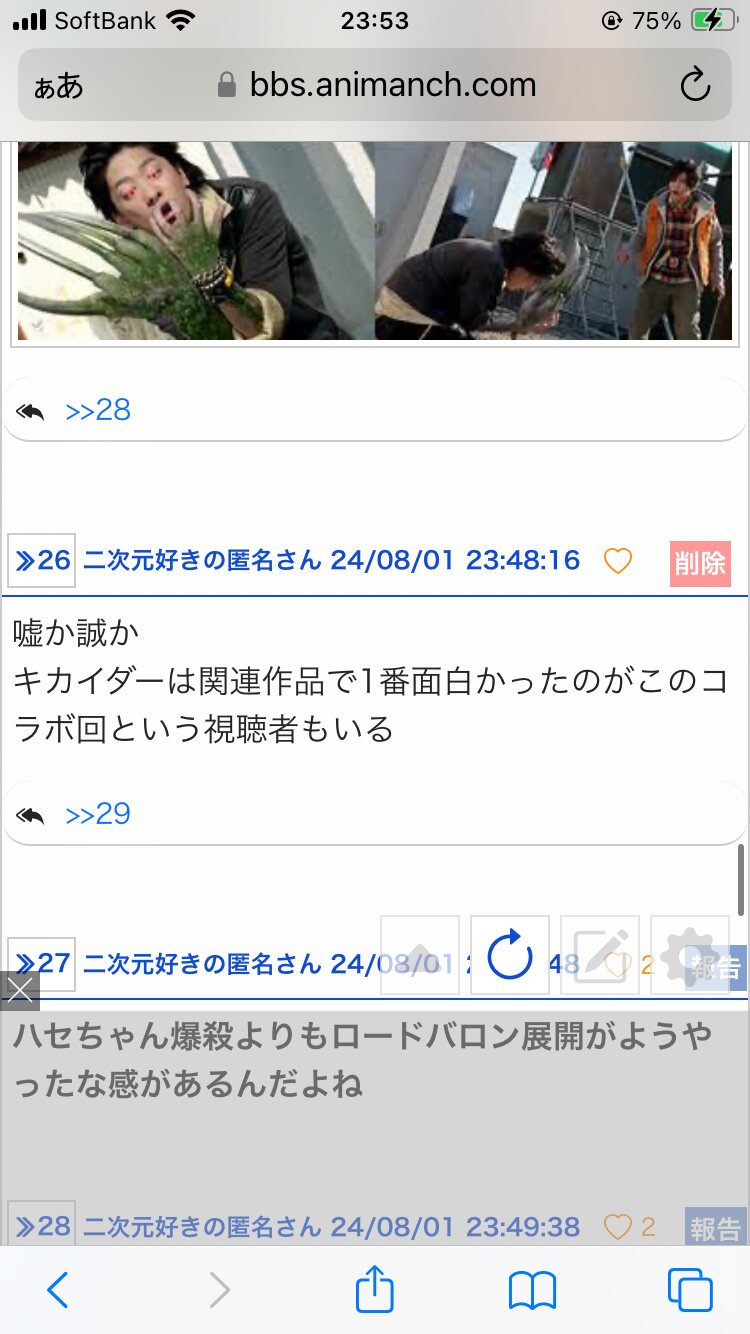
Task: Go back in Safari
Action: pyautogui.click(x=58, y=1290)
